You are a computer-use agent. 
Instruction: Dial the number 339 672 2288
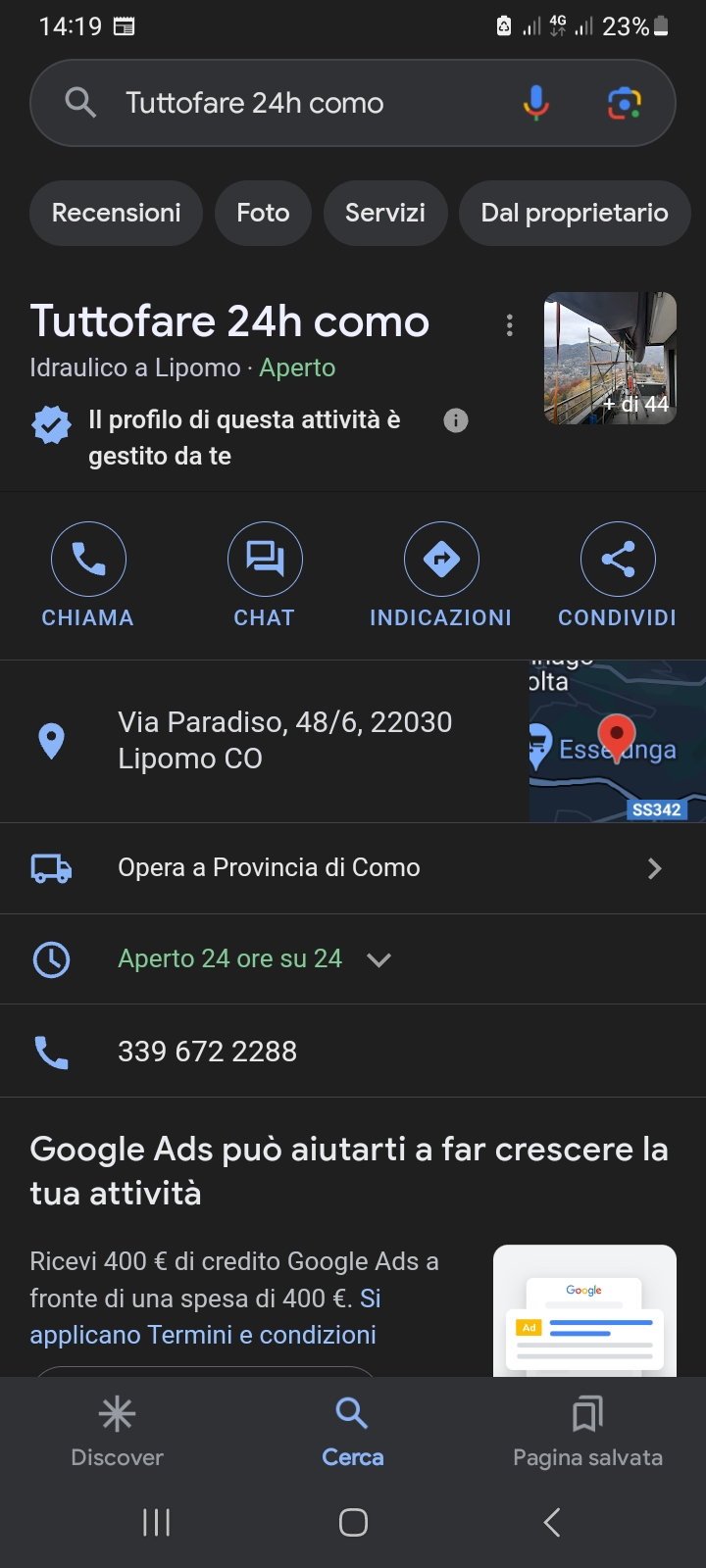pos(207,1052)
